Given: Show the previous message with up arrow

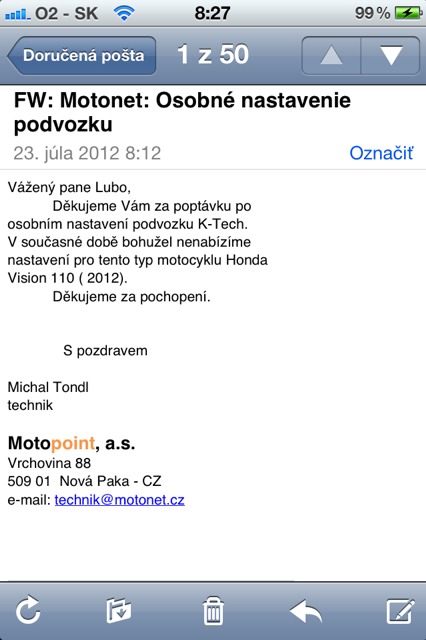Looking at the screenshot, I should tap(331, 56).
